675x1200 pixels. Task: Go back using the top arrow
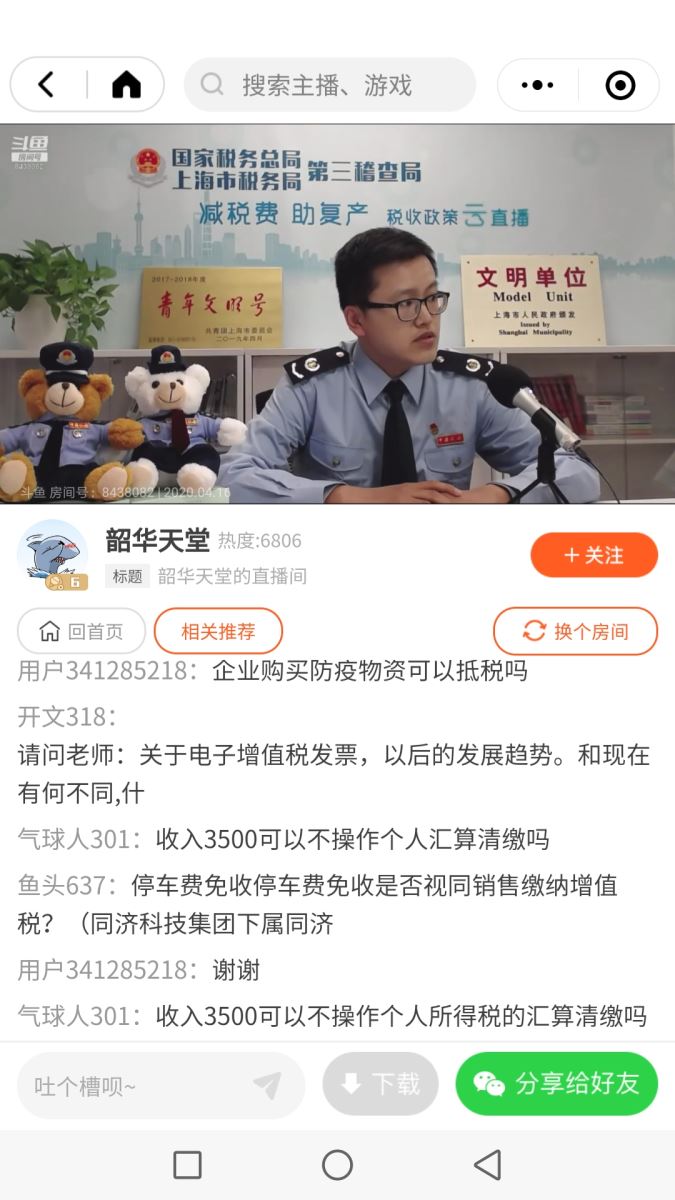pos(46,85)
